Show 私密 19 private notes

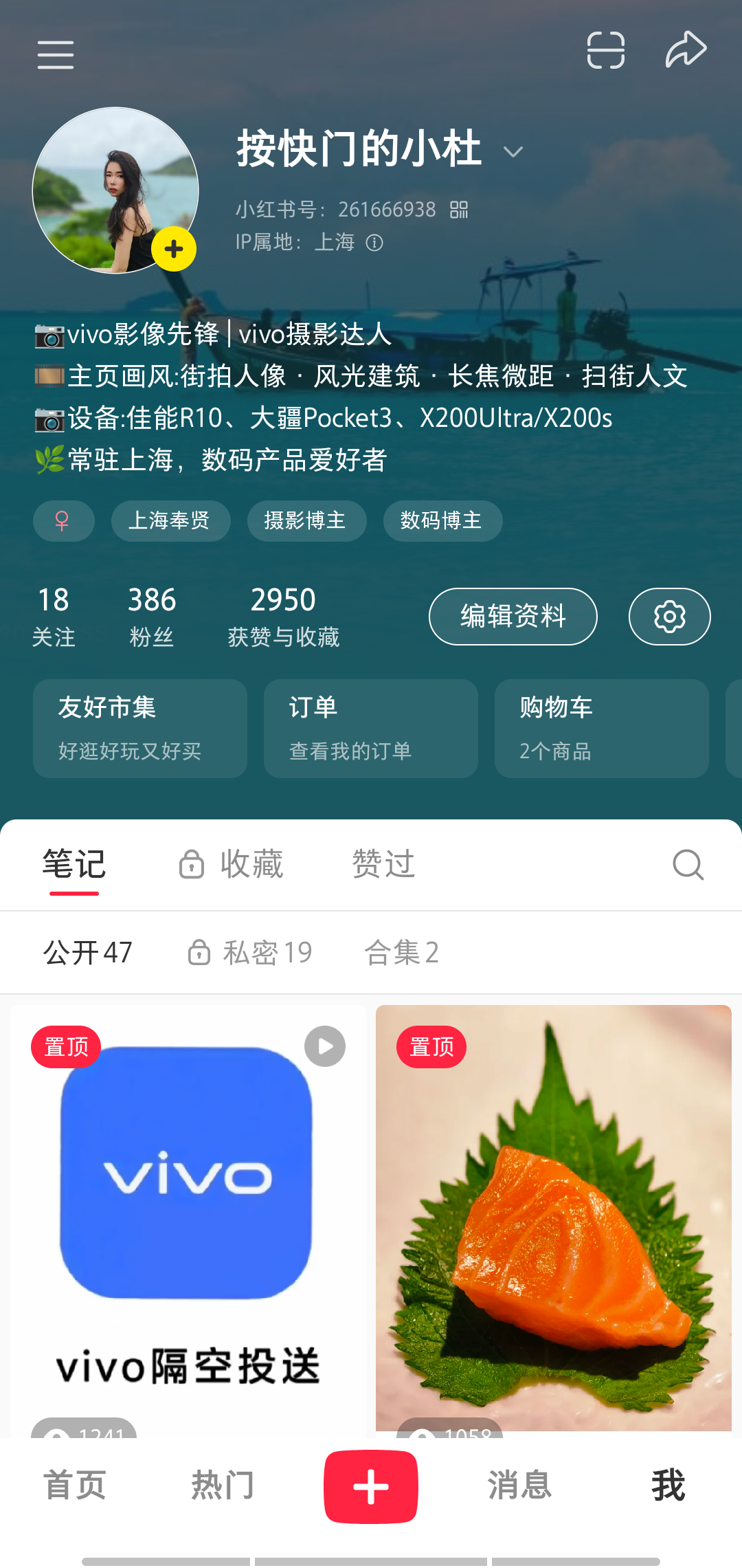(x=251, y=953)
